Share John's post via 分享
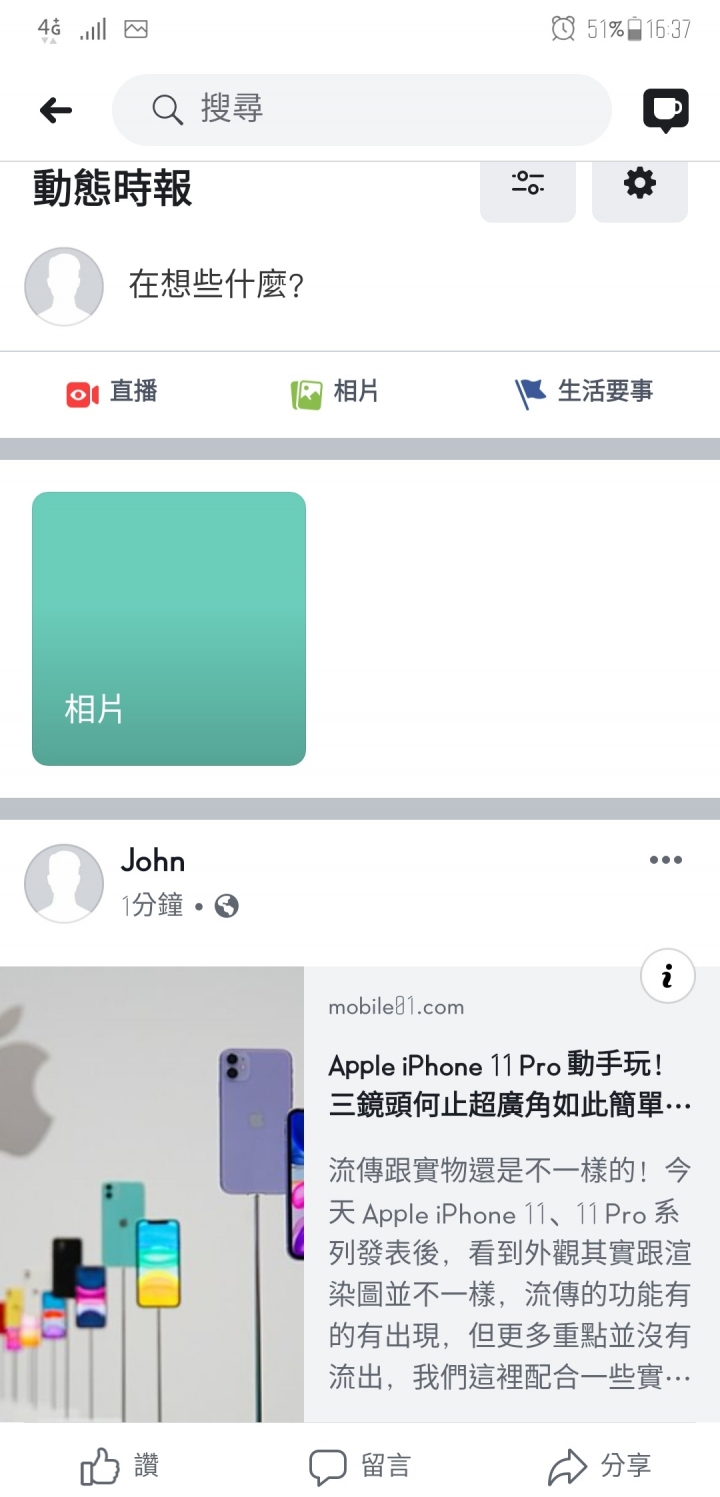 [x=600, y=1467]
